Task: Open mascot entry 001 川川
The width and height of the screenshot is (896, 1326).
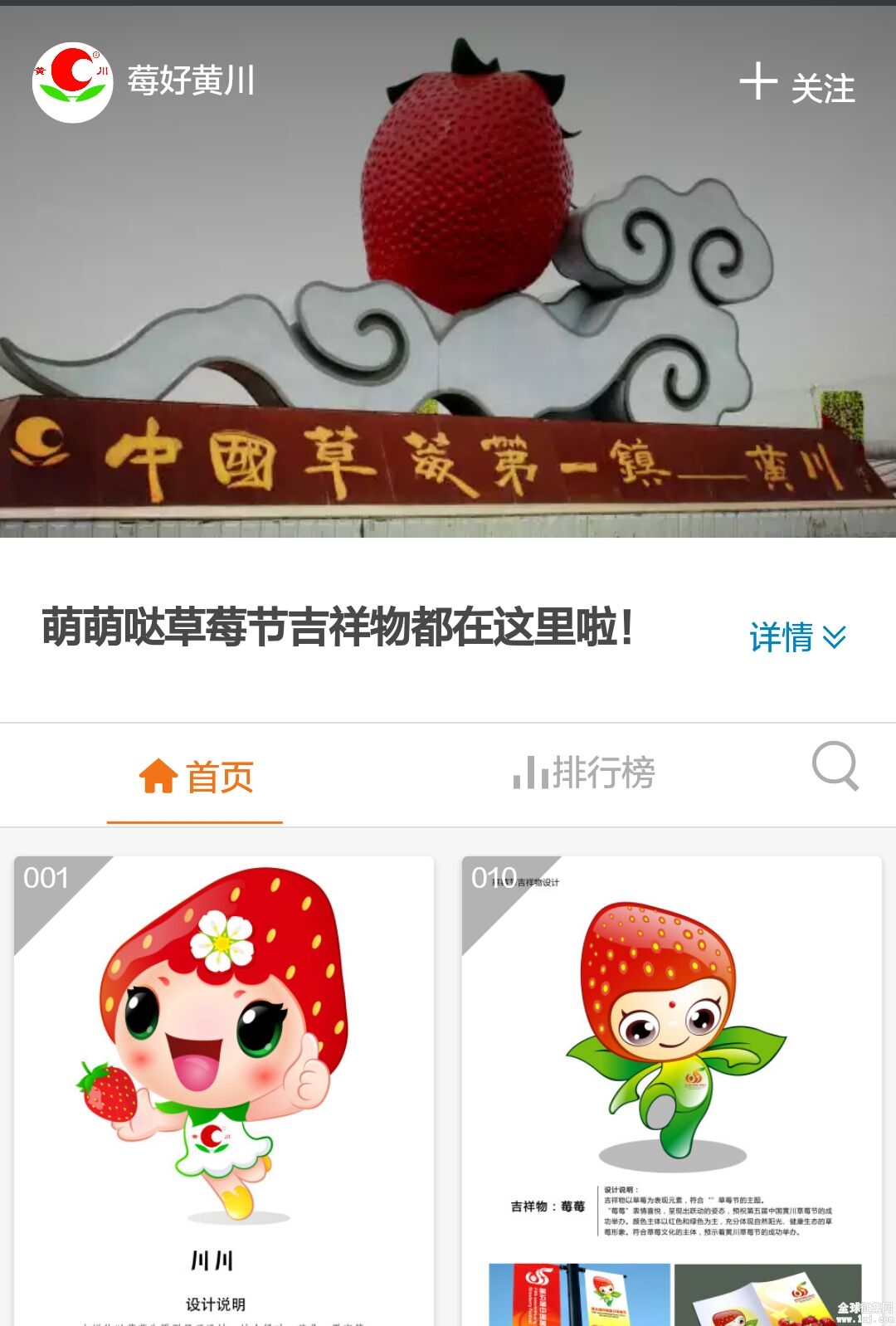Action: tap(224, 1079)
